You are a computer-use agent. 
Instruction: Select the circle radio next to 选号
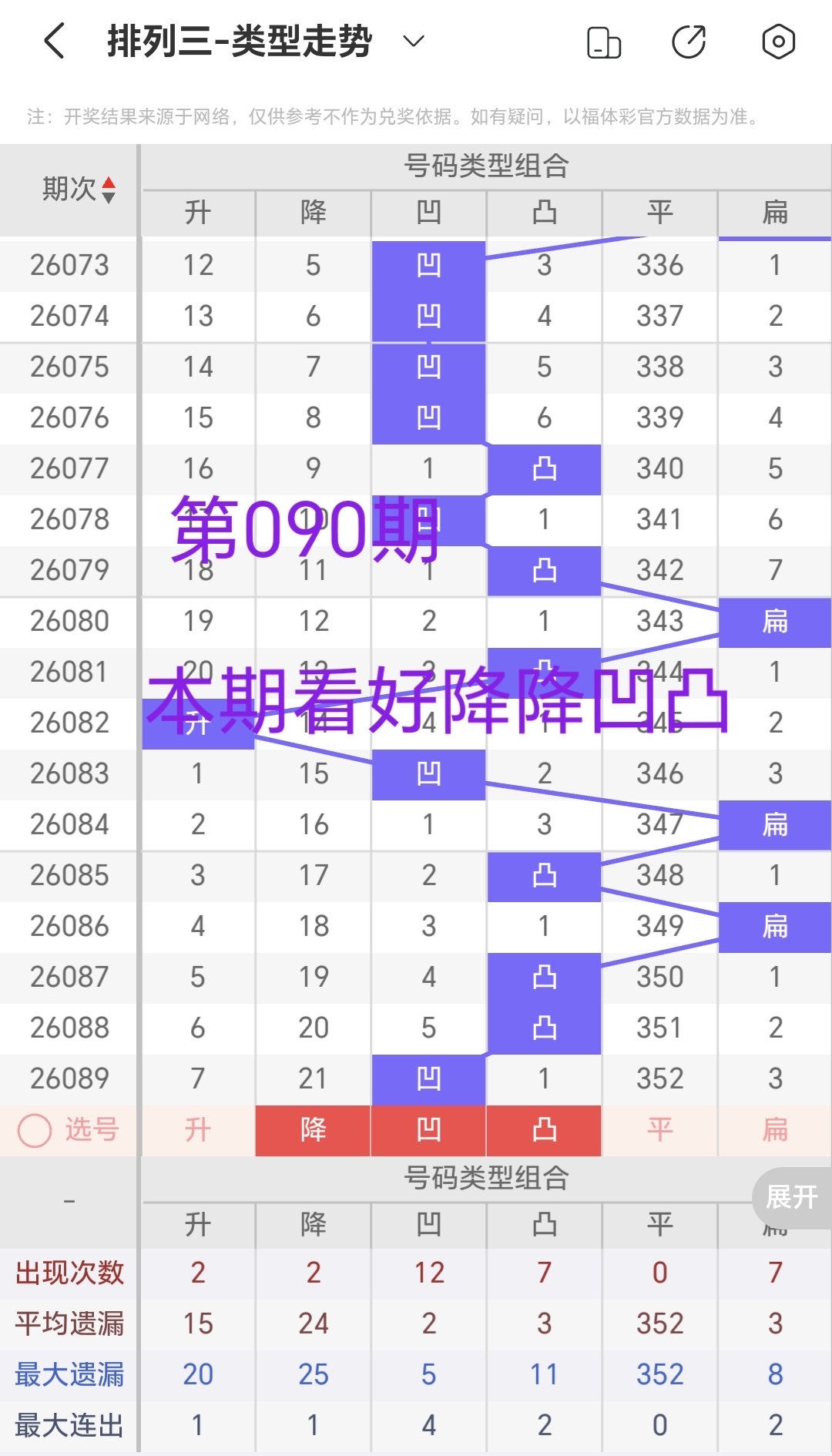click(x=33, y=1130)
